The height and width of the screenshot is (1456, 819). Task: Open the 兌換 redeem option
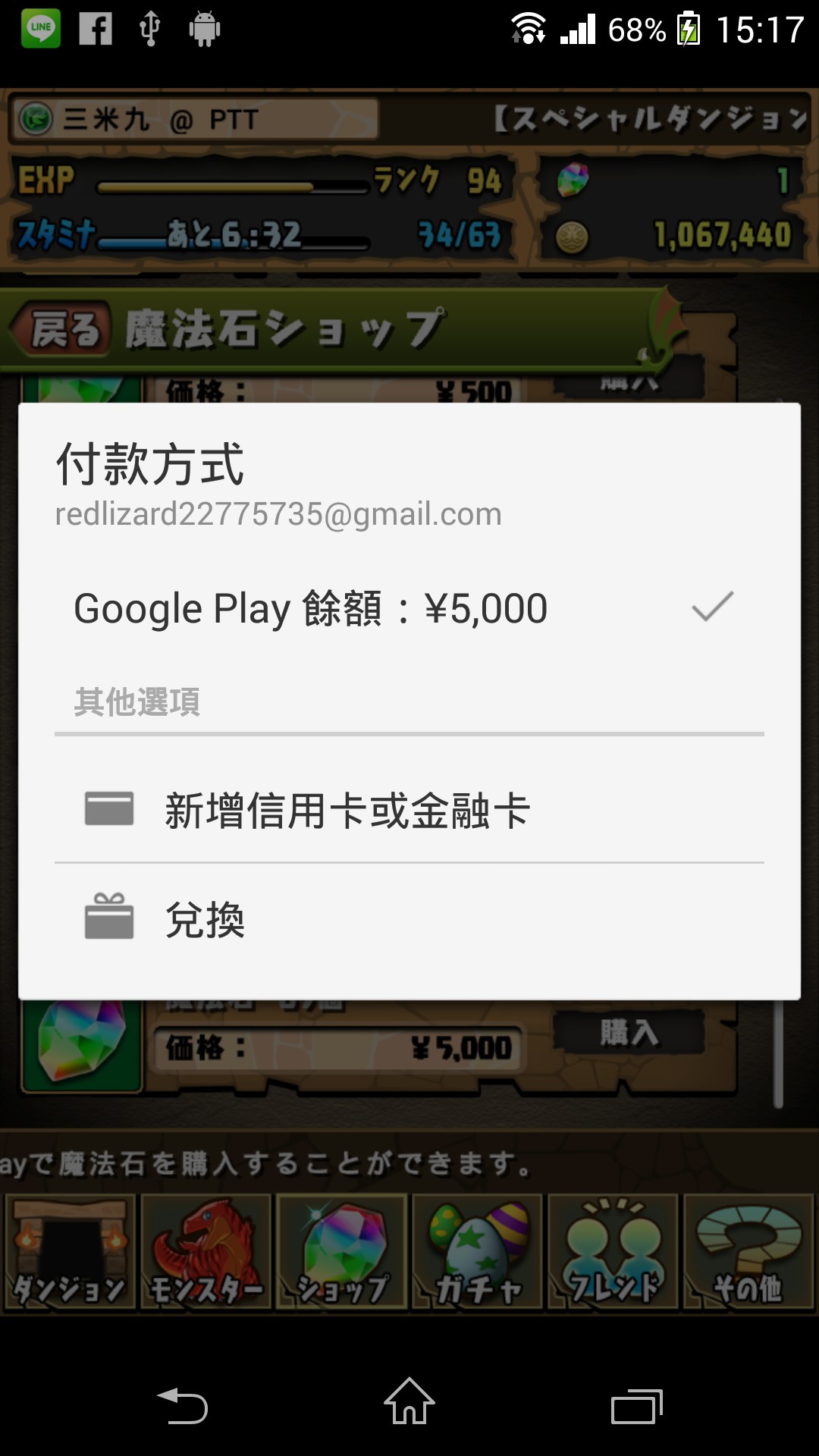pos(409,919)
